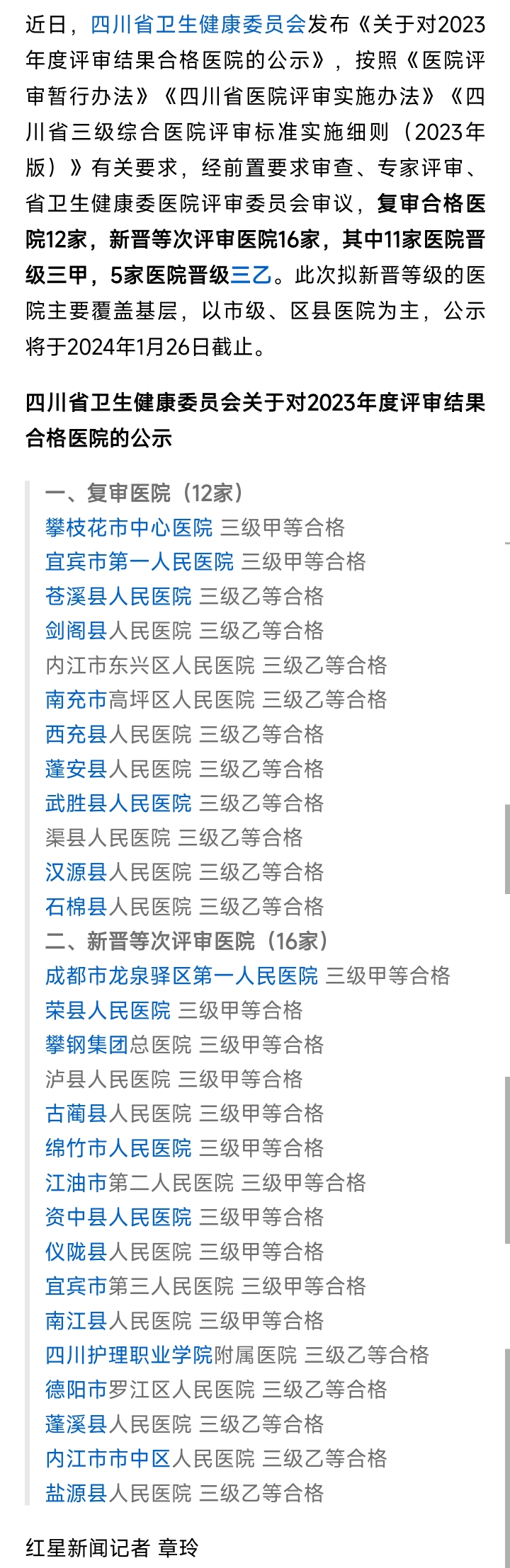Open the 西充县 link
Viewport: 510px width, 1568px height.
pyautogui.click(x=76, y=734)
